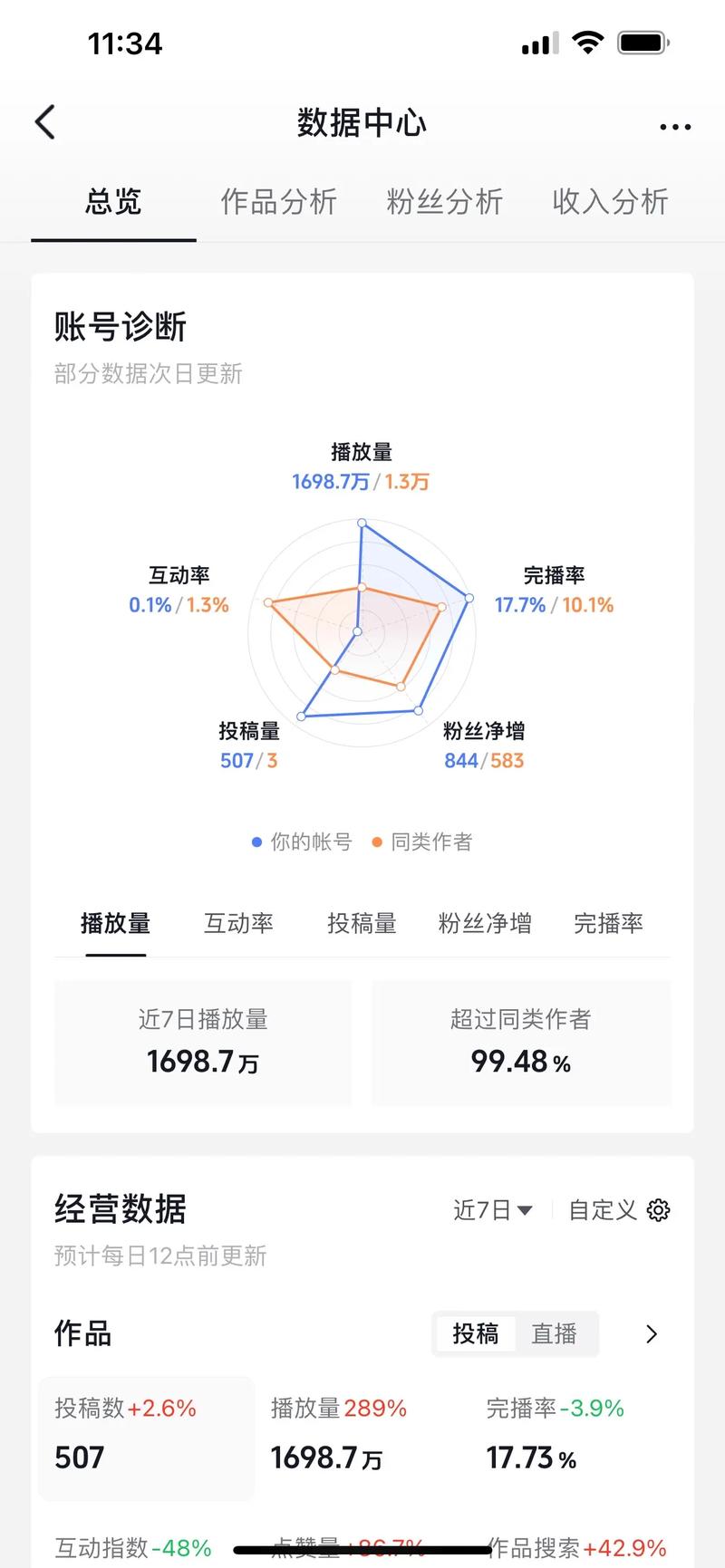
Task: Open the settings gear in 经营数据 section
Action: point(659,1209)
